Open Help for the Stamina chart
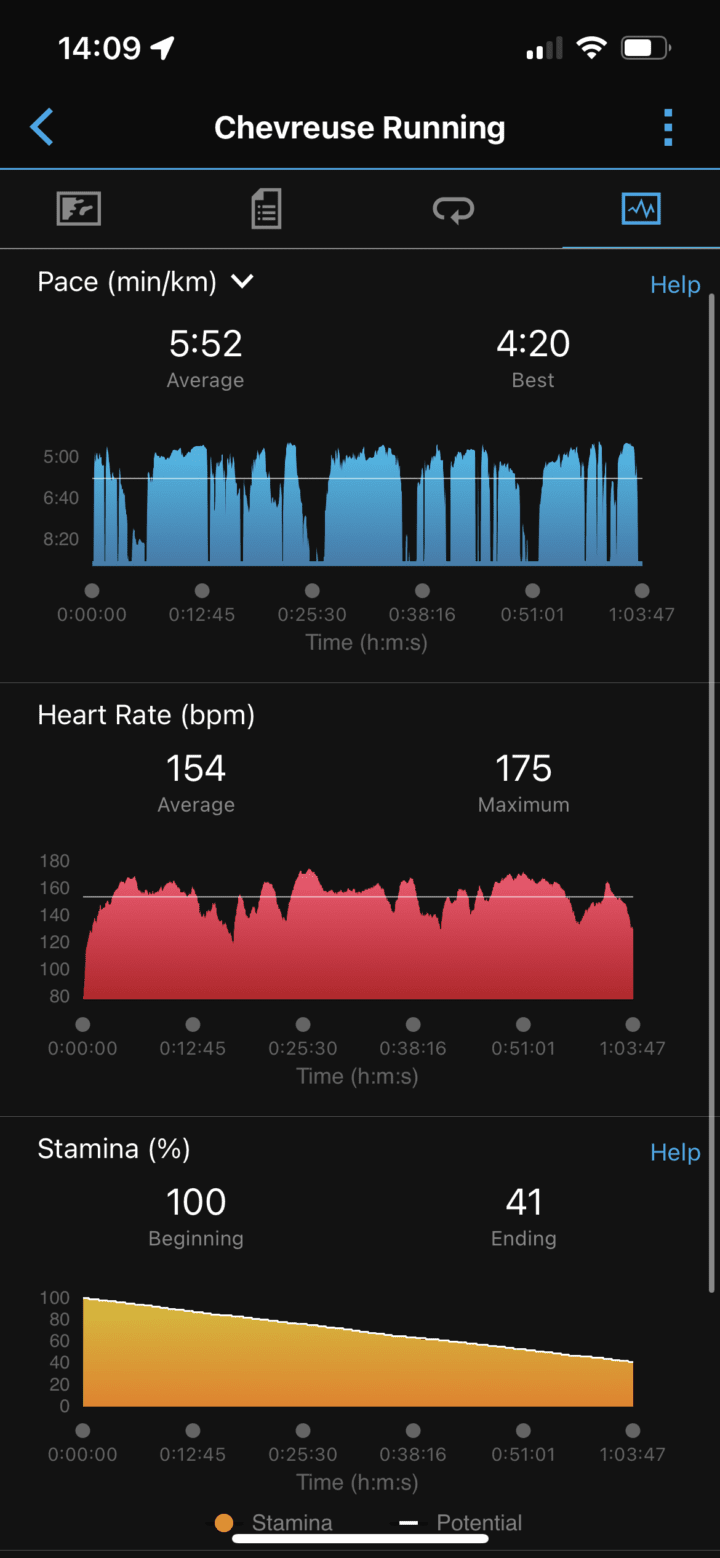Image resolution: width=720 pixels, height=1558 pixels. (675, 1152)
